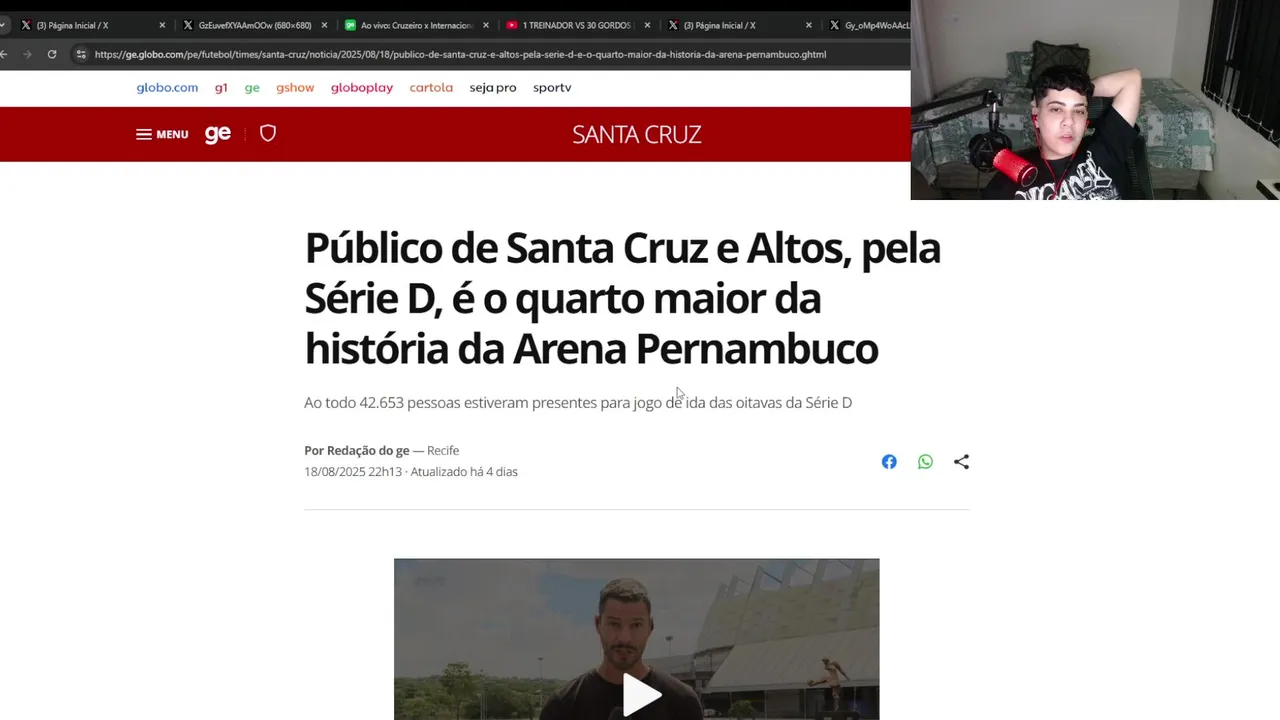Tap the ge logo link
Image resolution: width=1280 pixels, height=720 pixels.
coord(217,134)
